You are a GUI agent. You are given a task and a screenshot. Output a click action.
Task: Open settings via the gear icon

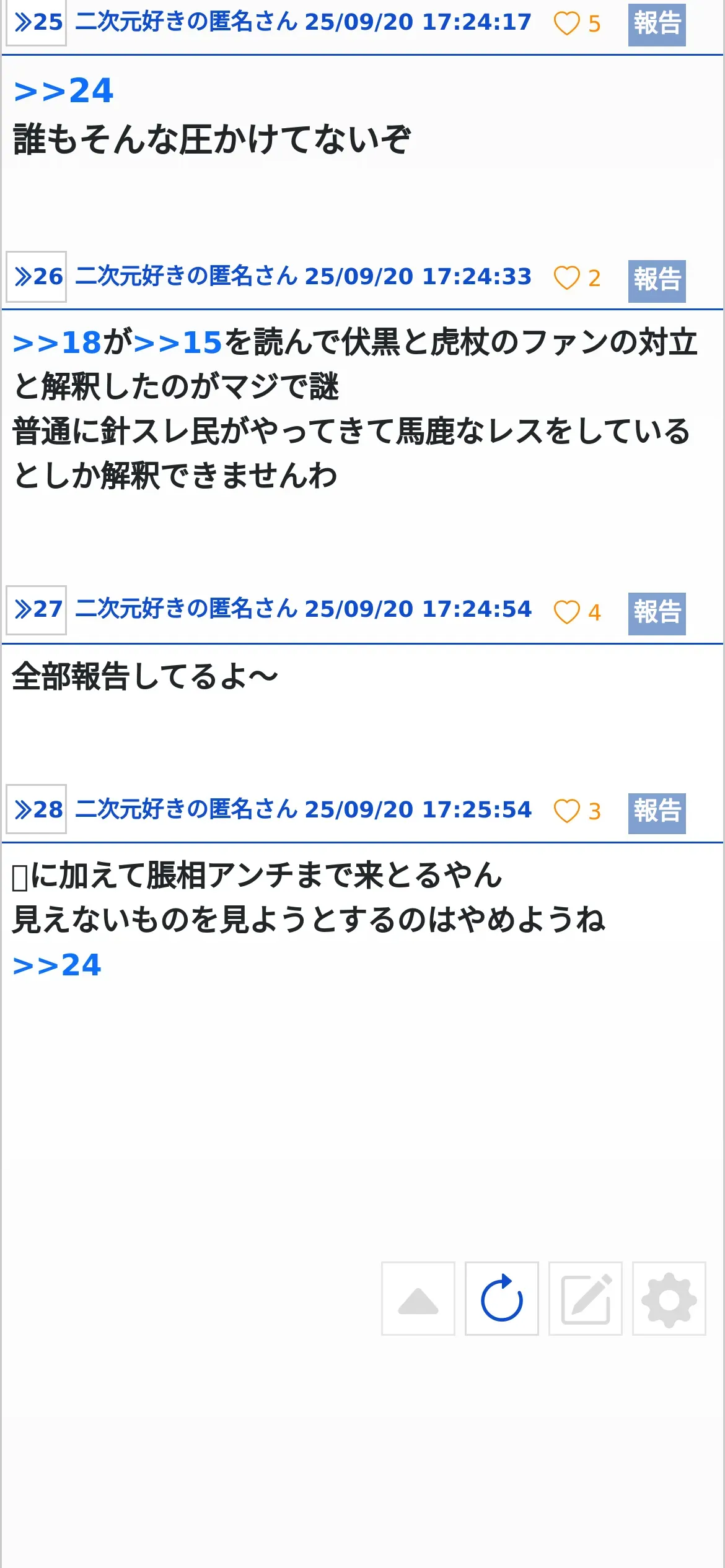669,1299
